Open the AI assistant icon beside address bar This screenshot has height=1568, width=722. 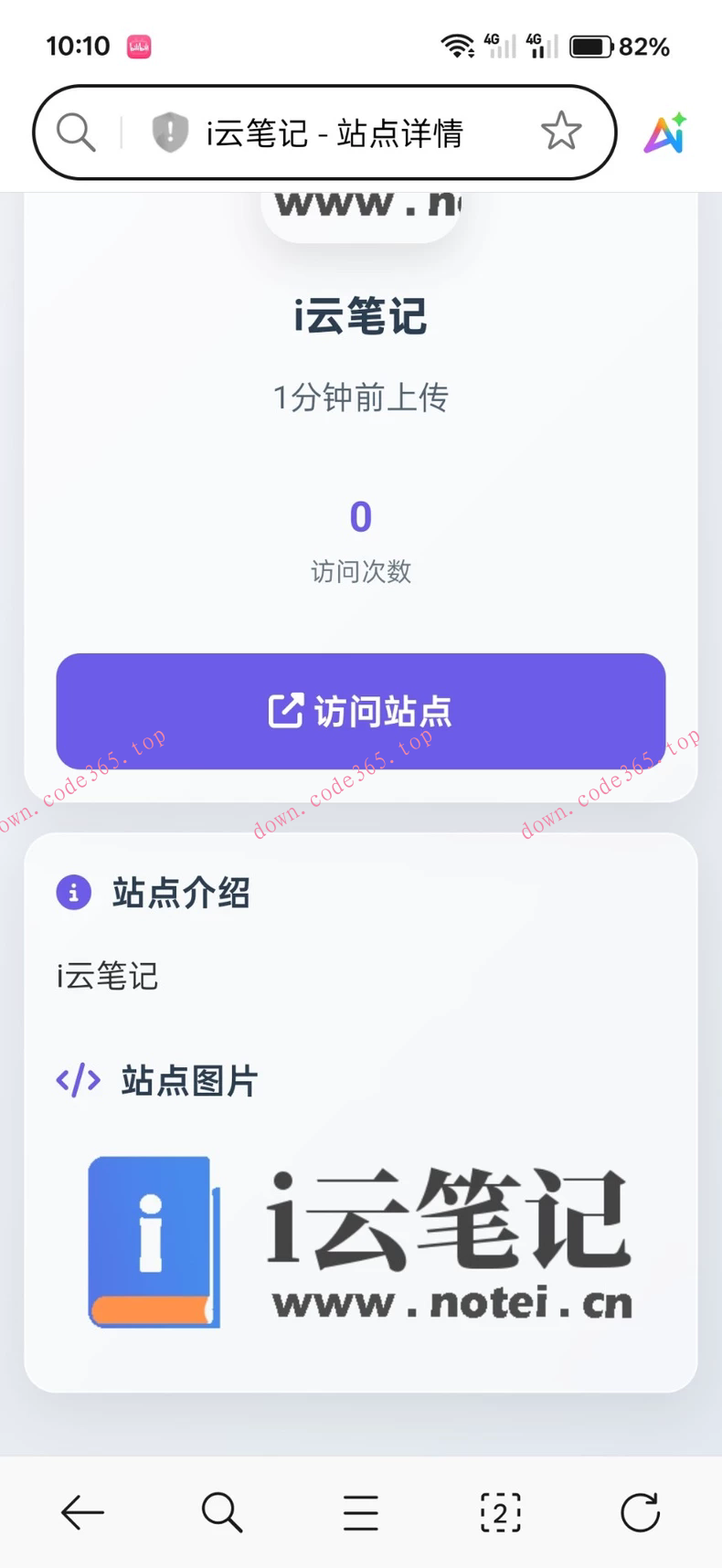tap(664, 133)
